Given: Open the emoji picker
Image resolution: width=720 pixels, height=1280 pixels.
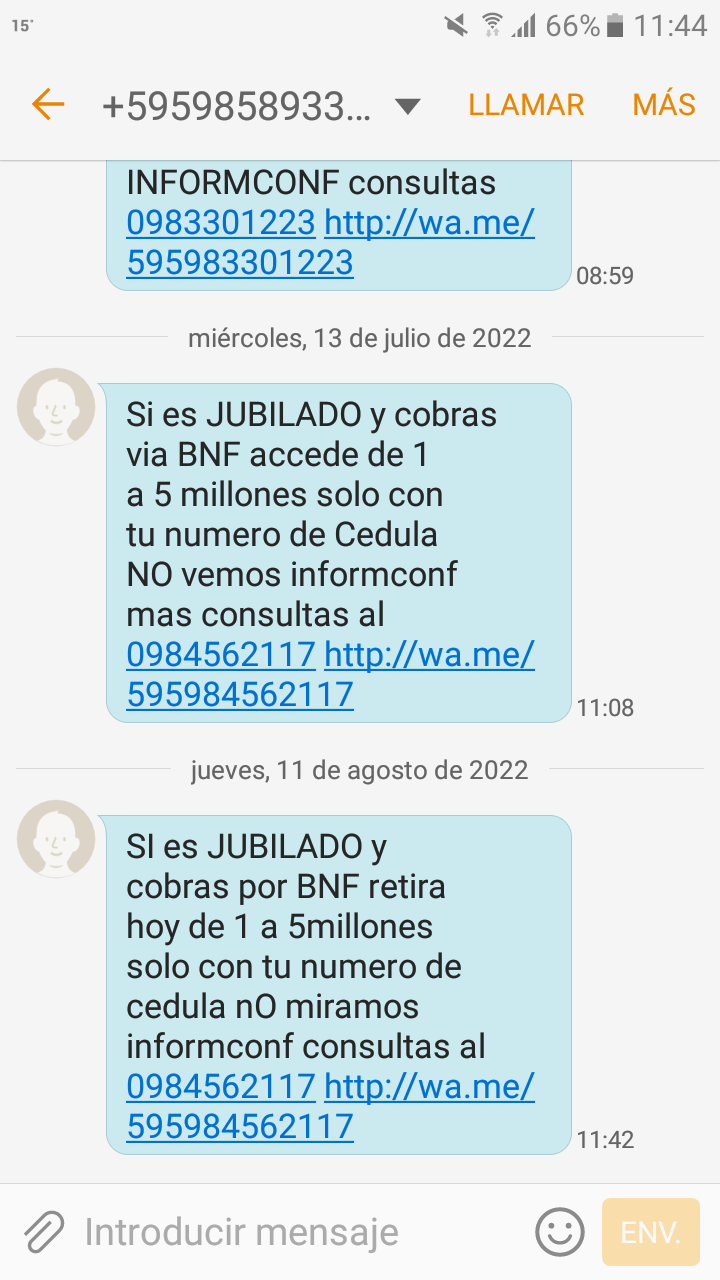Looking at the screenshot, I should pos(560,1232).
